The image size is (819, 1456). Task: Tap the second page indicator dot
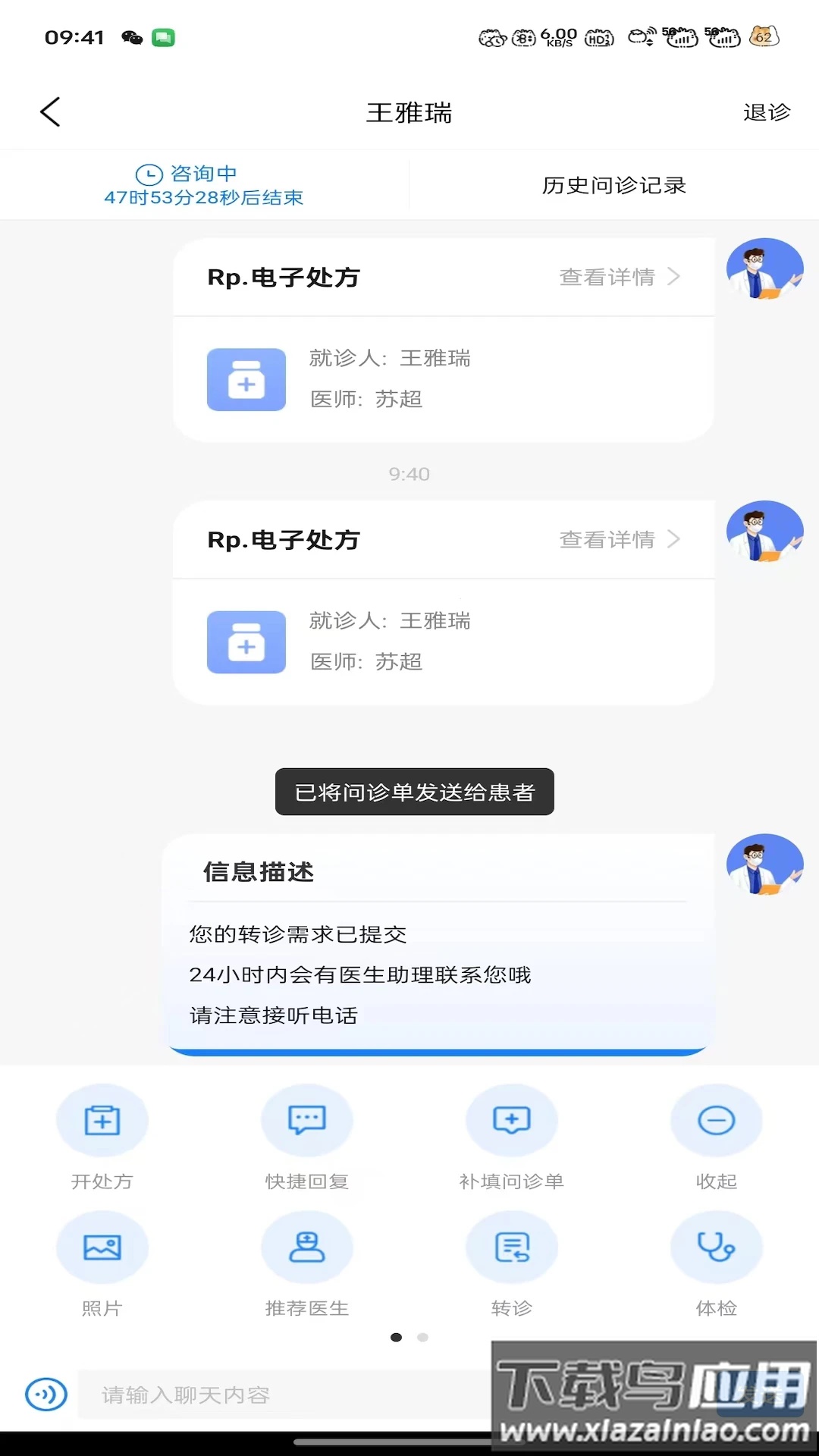423,1337
